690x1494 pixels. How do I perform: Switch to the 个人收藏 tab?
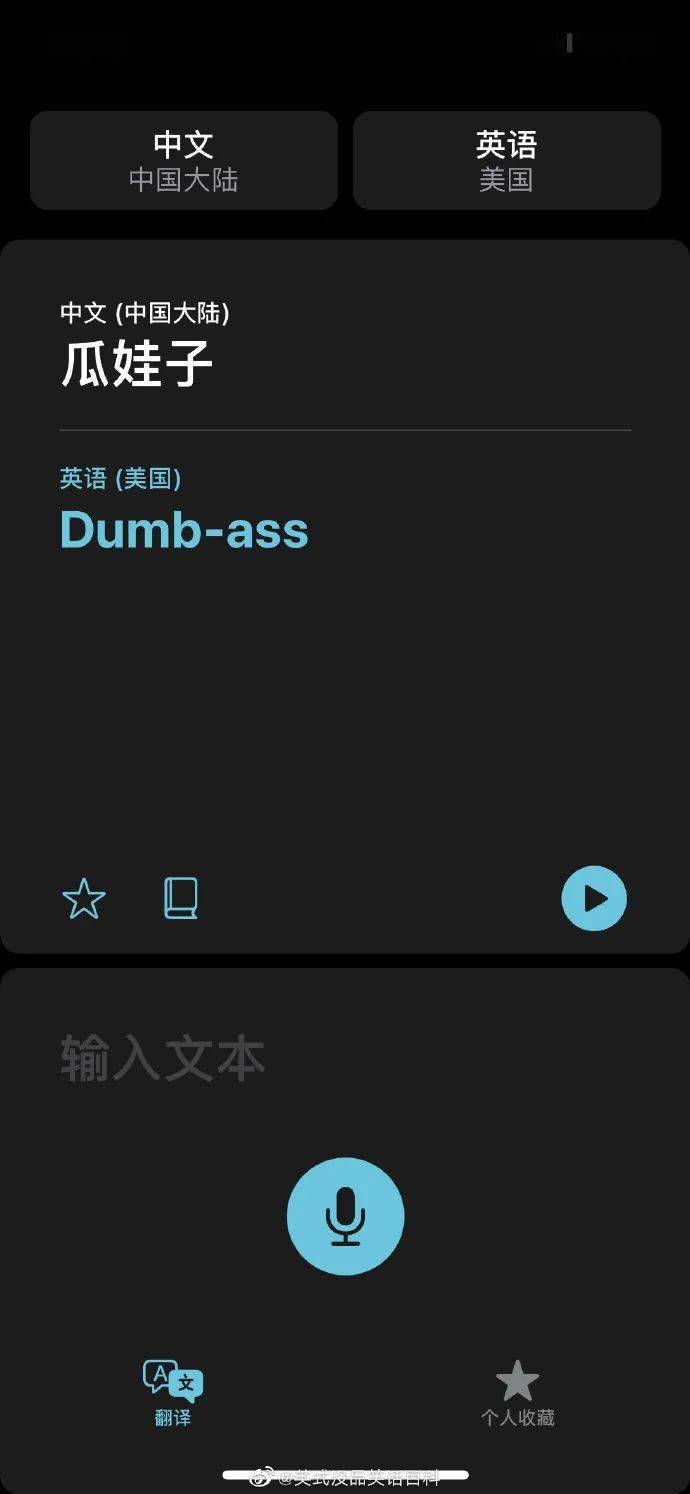pos(517,1392)
